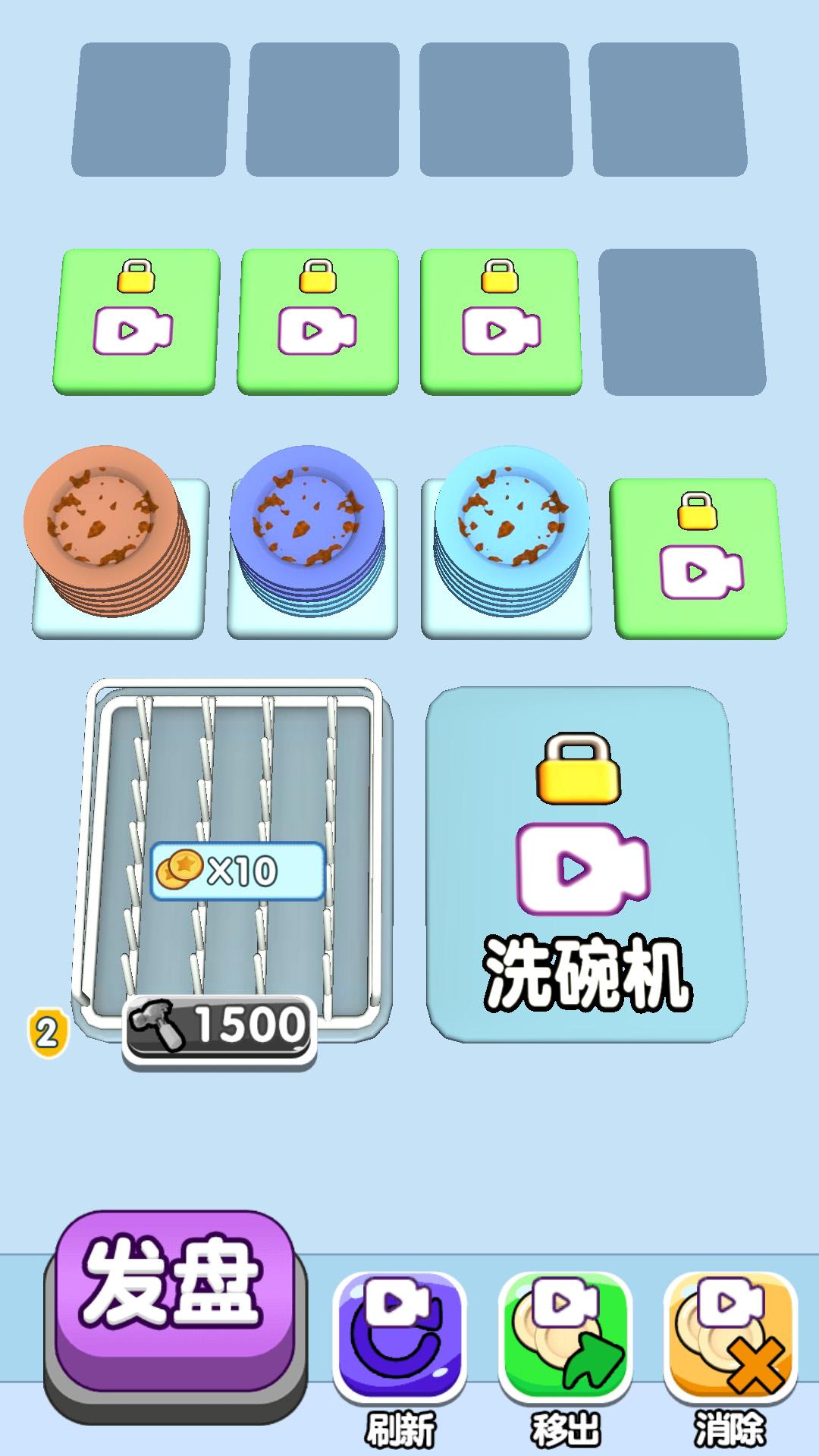Tap the empty dish rack with x10 coins
819x1456 pixels.
click(x=235, y=849)
